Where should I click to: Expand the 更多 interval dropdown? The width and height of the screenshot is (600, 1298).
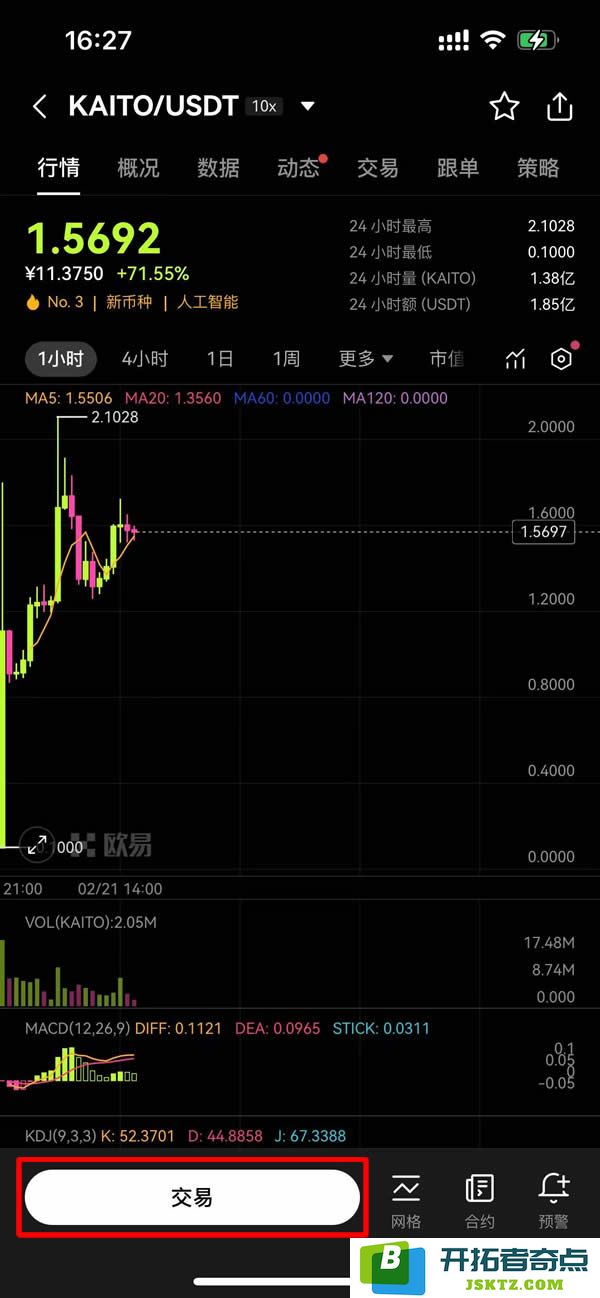366,359
